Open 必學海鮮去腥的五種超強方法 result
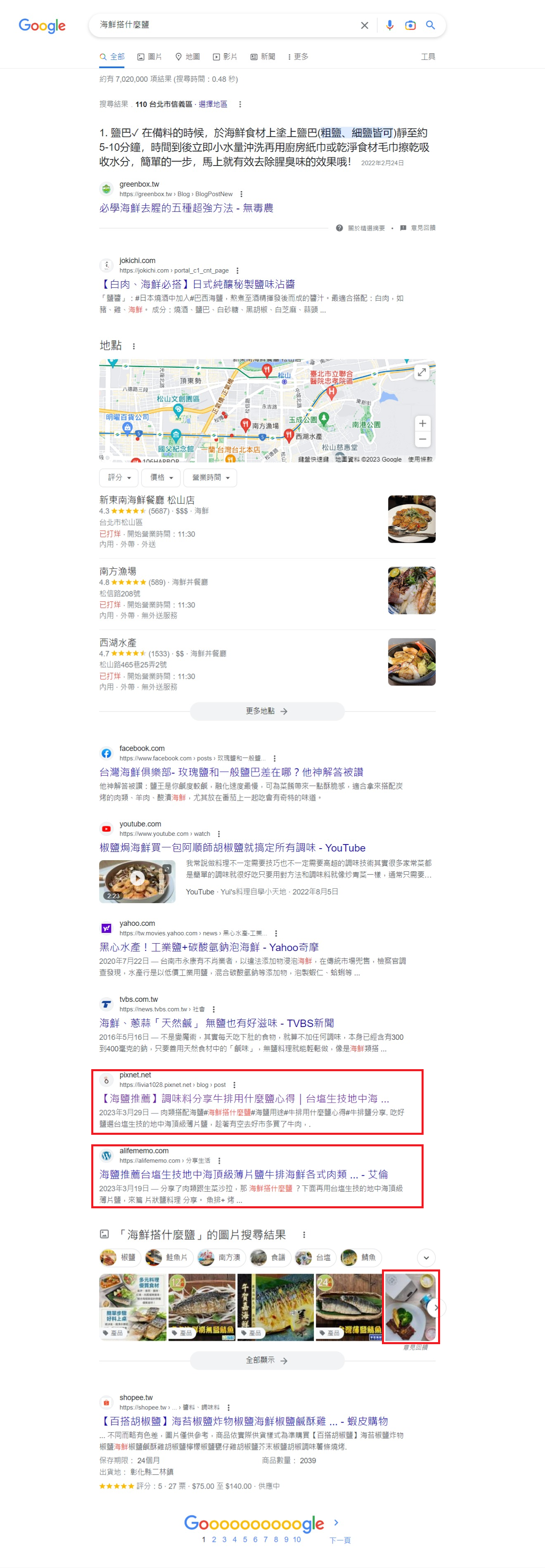The width and height of the screenshot is (545, 1568). [x=186, y=208]
